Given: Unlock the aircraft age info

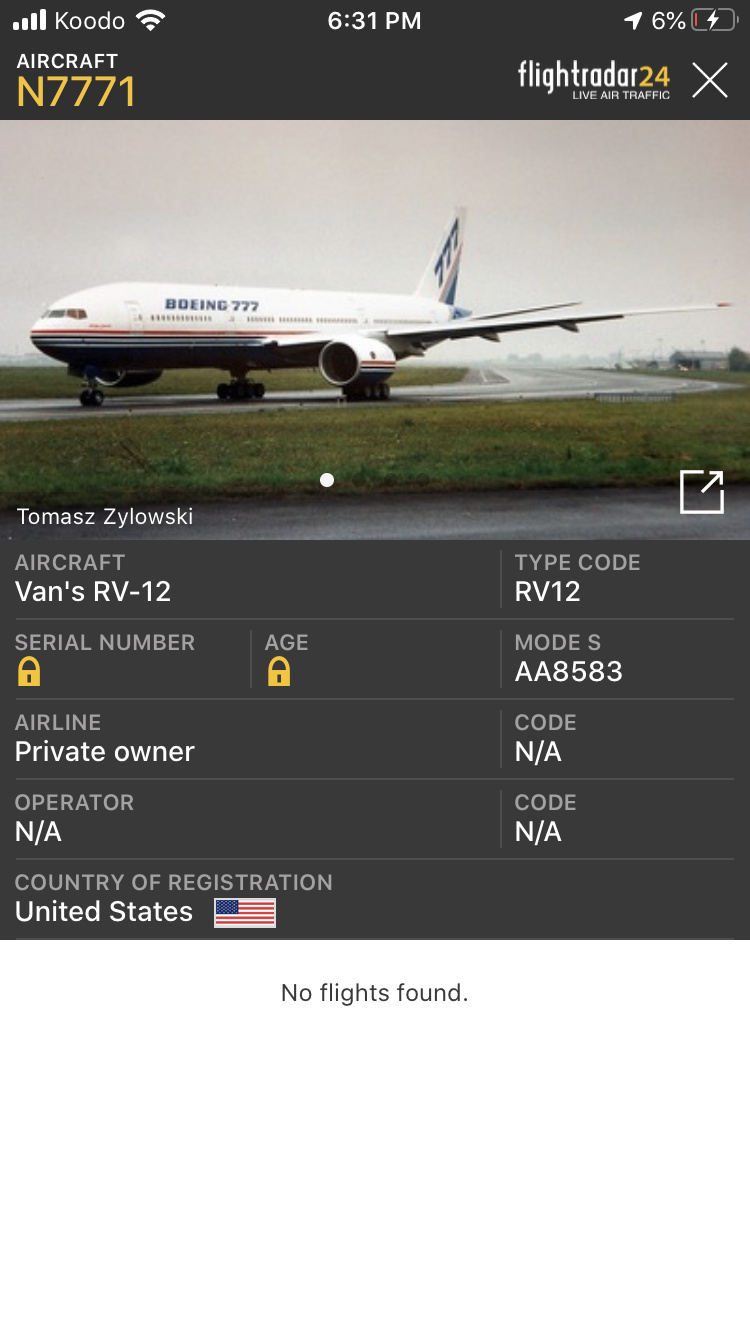Looking at the screenshot, I should [279, 672].
